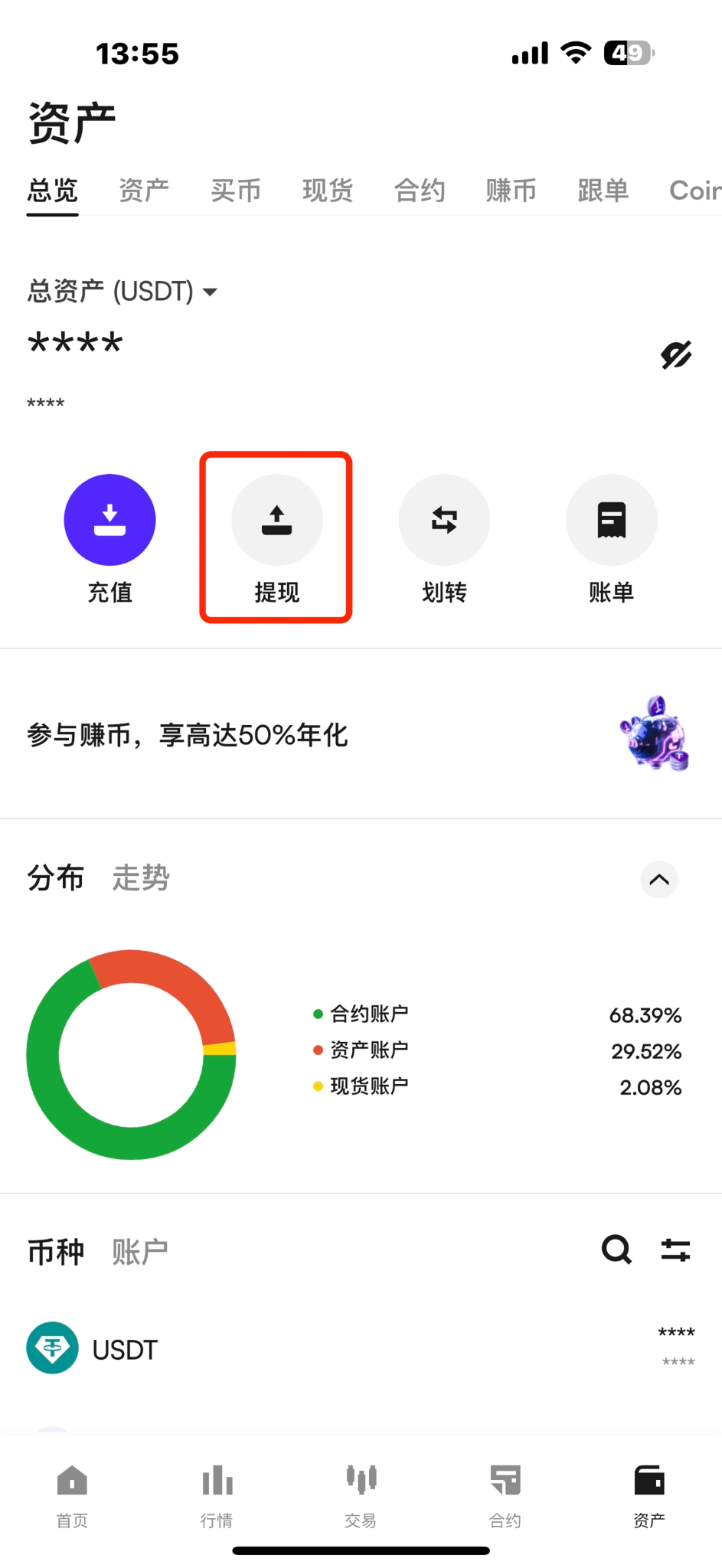Screen dimensions: 722x1568
Task: Select the top 合约 tab
Action: click(420, 190)
